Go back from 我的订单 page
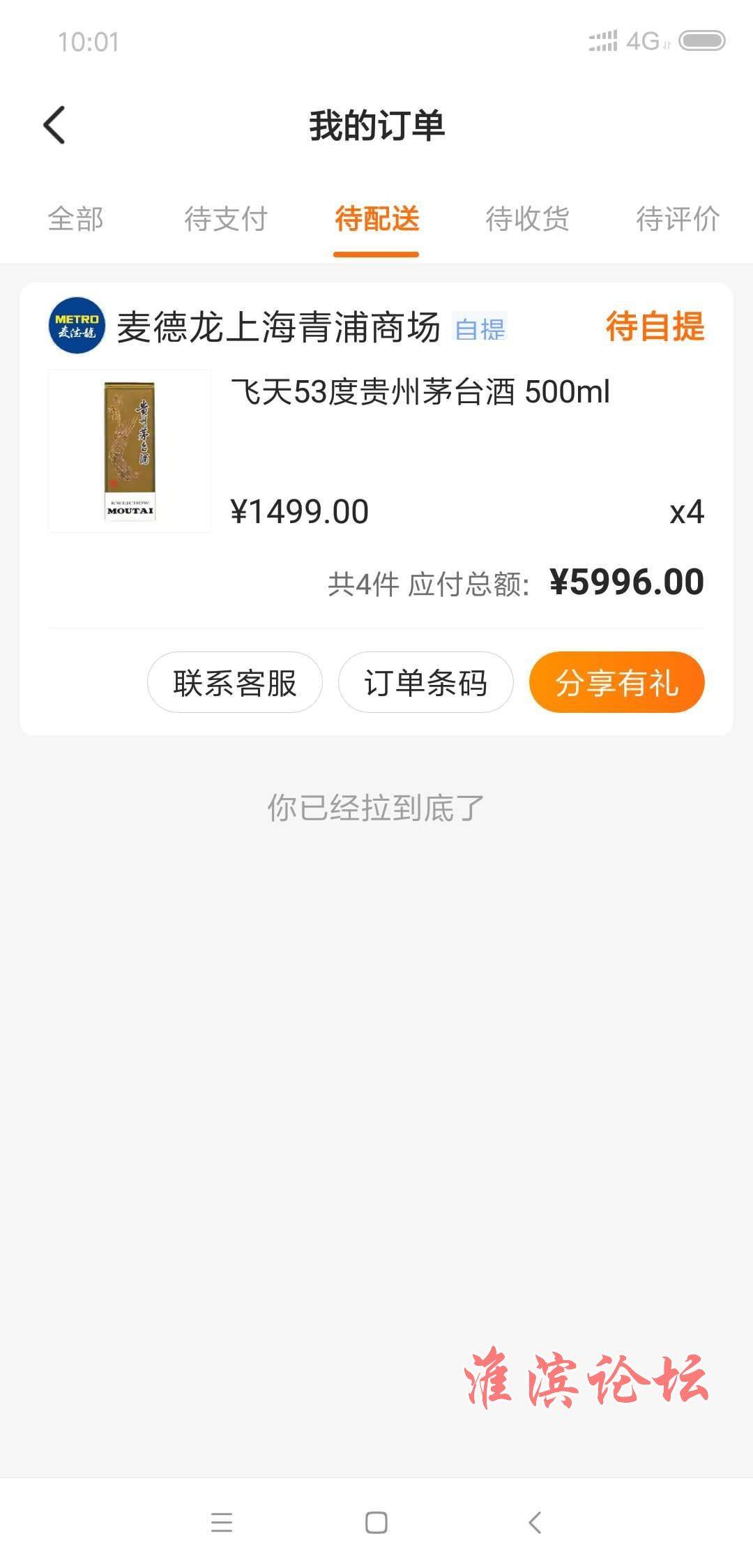Viewport: 753px width, 1568px height. pos(54,126)
